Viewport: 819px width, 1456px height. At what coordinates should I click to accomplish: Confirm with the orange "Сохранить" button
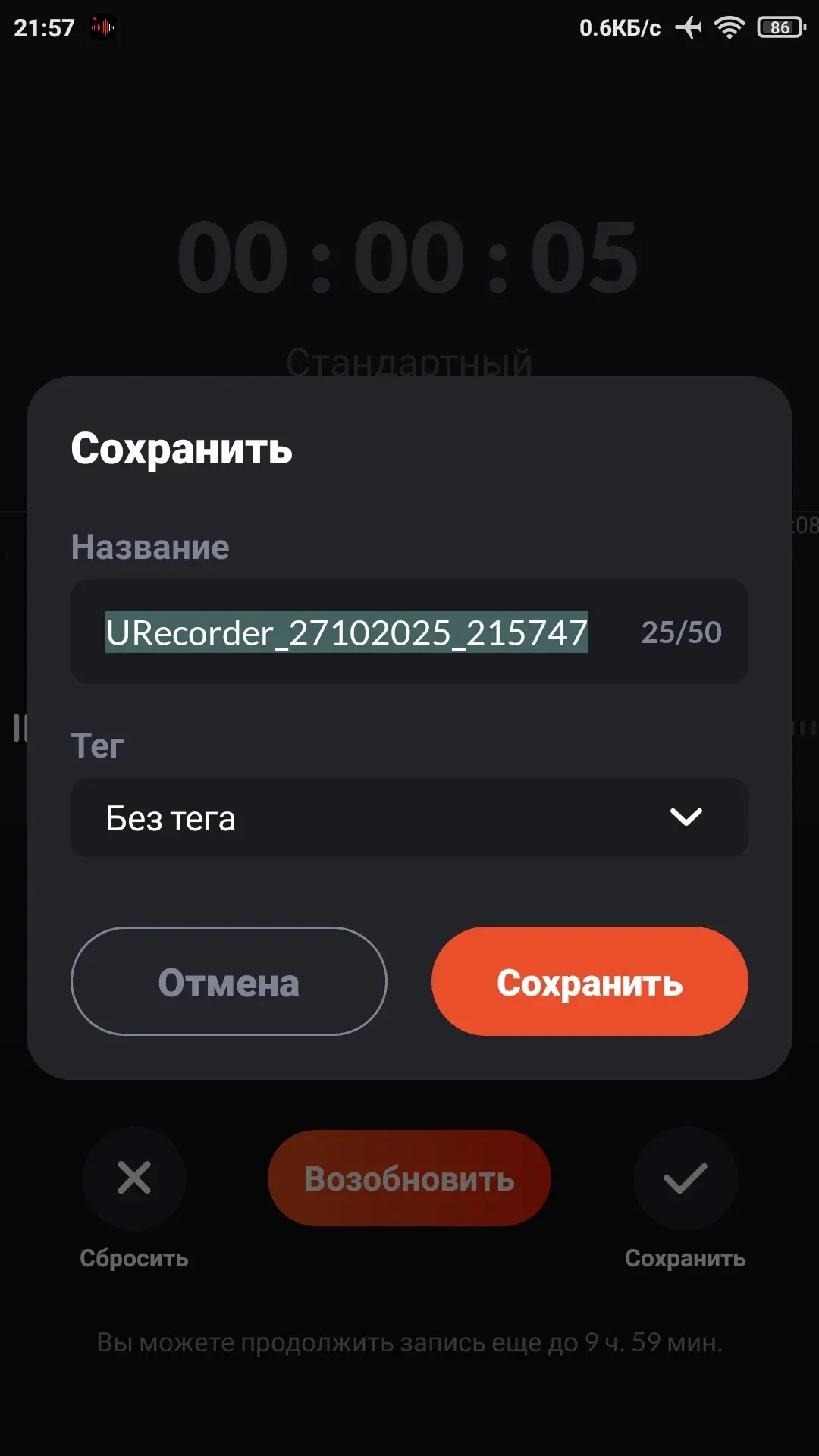(x=589, y=981)
